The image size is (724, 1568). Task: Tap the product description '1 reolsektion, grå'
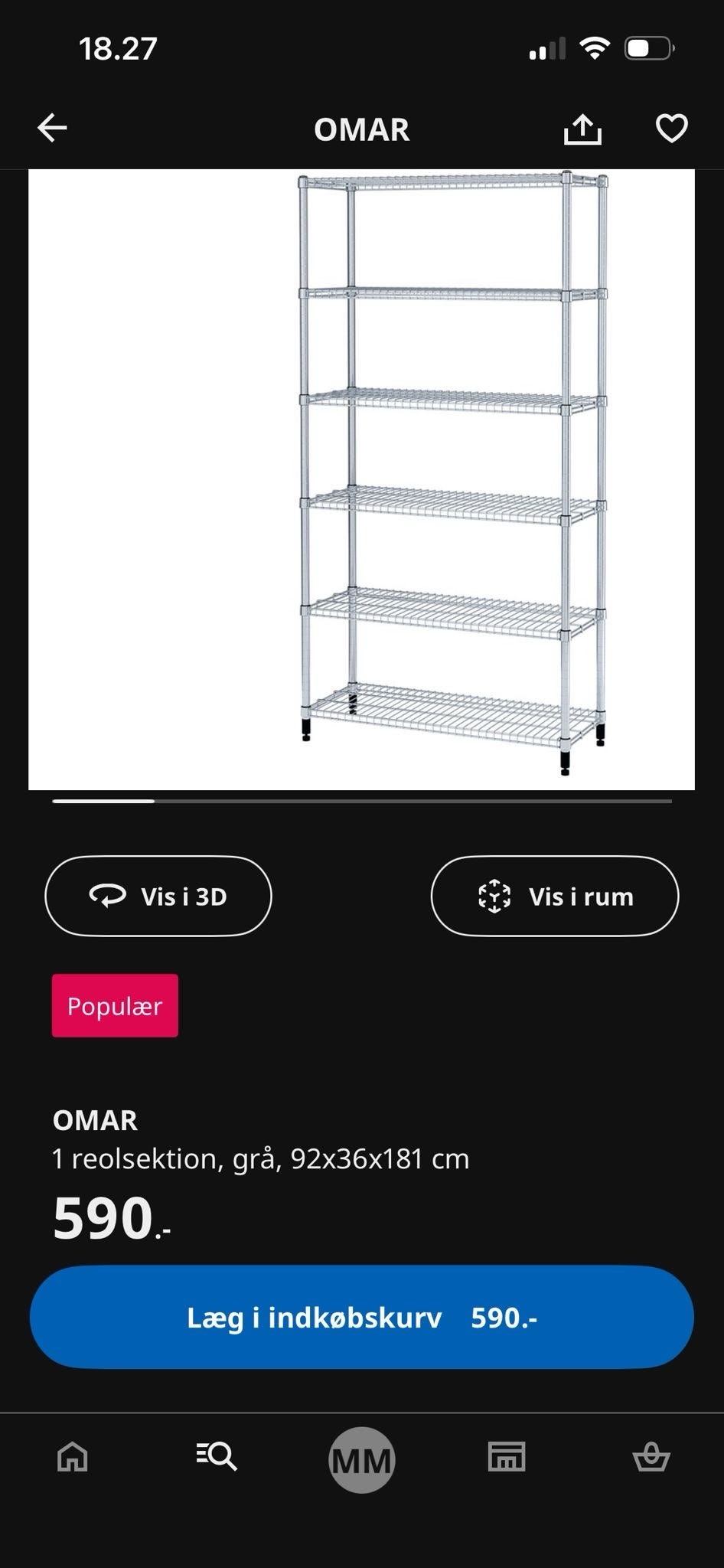coord(260,1158)
